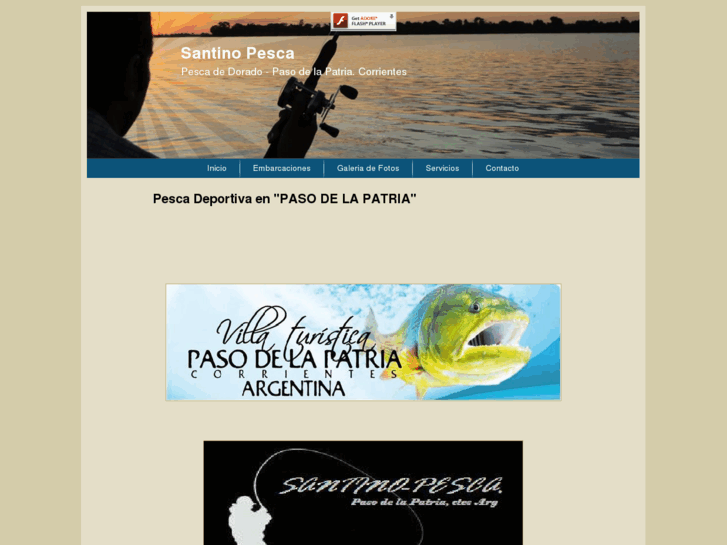
Task: Open the Contacto page
Action: tap(502, 168)
